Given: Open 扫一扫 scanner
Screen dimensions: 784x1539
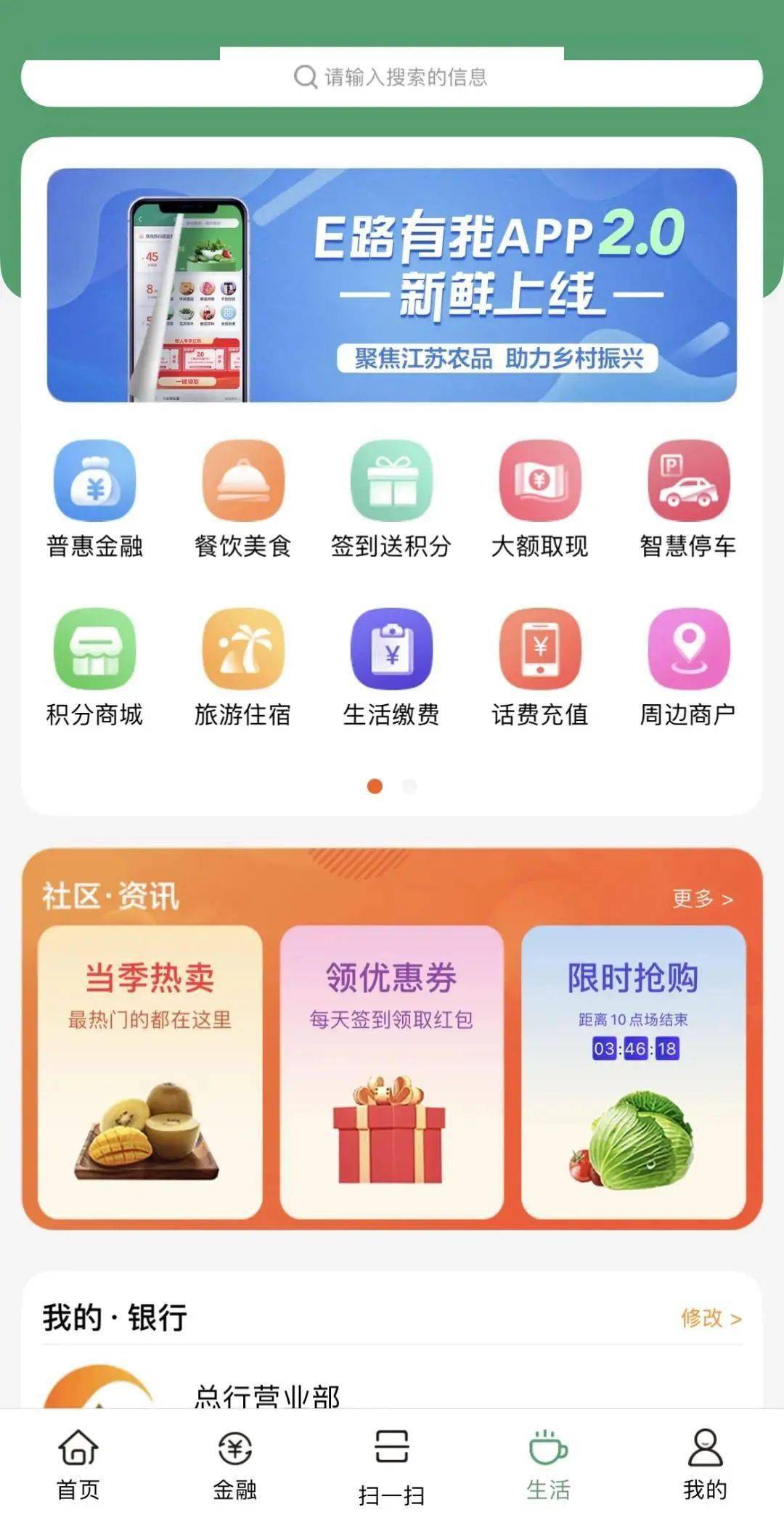Looking at the screenshot, I should [391, 1465].
